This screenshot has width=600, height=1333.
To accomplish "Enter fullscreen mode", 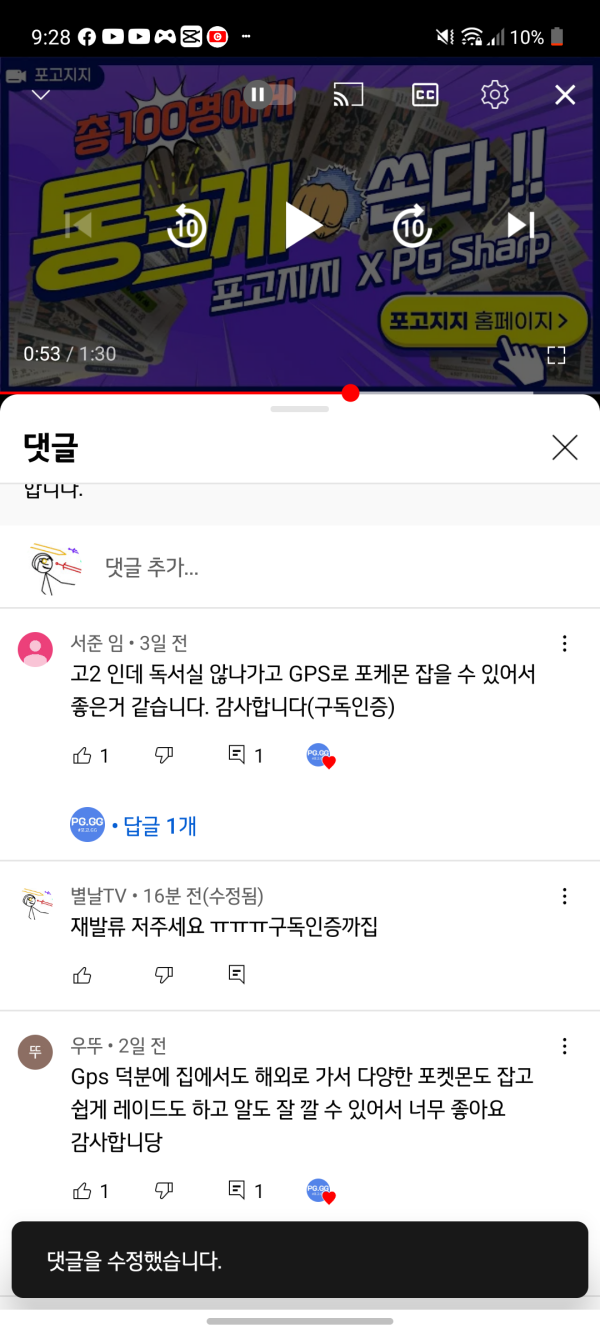I will [556, 355].
